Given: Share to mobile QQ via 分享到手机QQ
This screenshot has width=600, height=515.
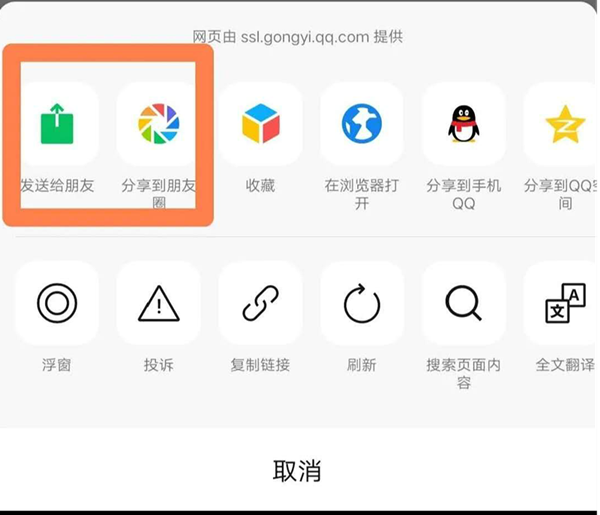Looking at the screenshot, I should coord(463,124).
